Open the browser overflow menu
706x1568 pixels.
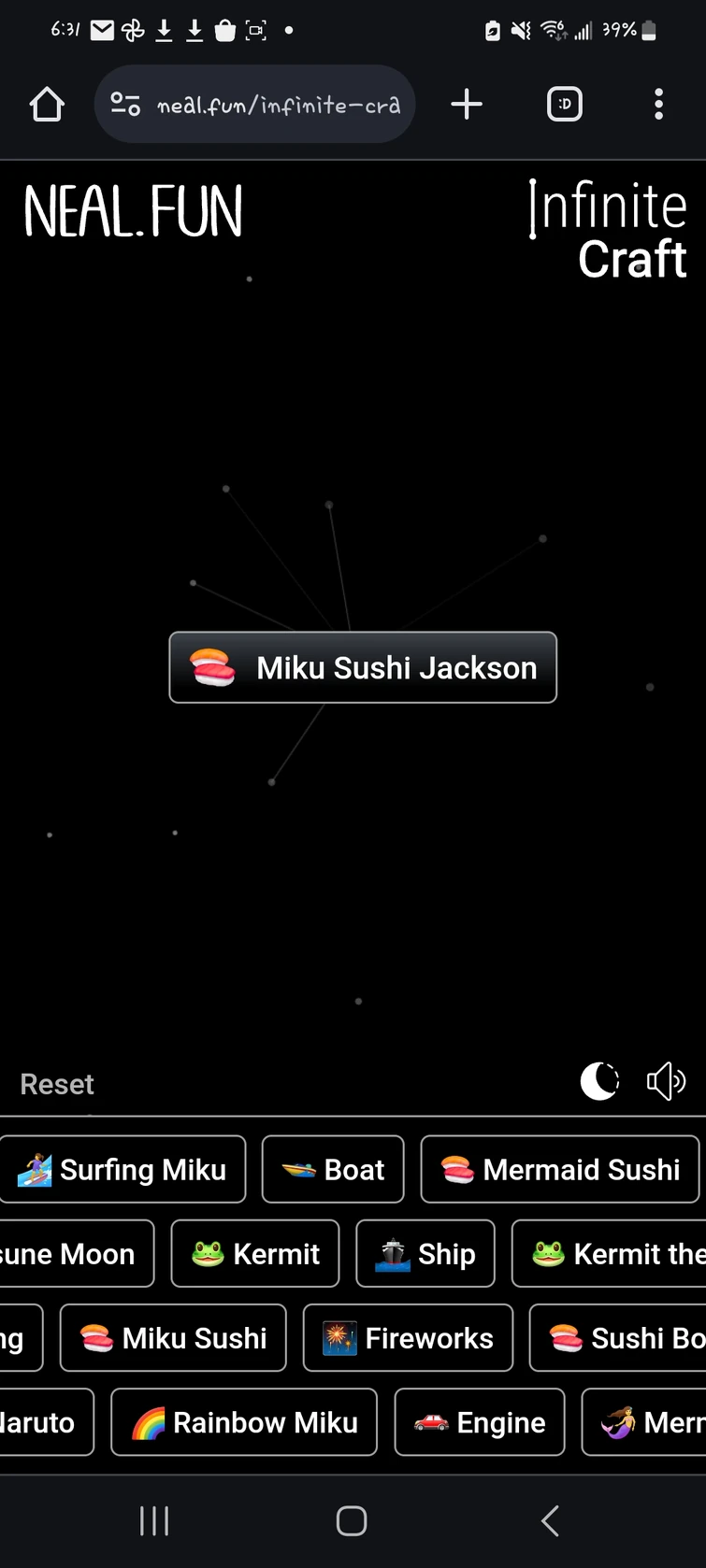pyautogui.click(x=658, y=105)
